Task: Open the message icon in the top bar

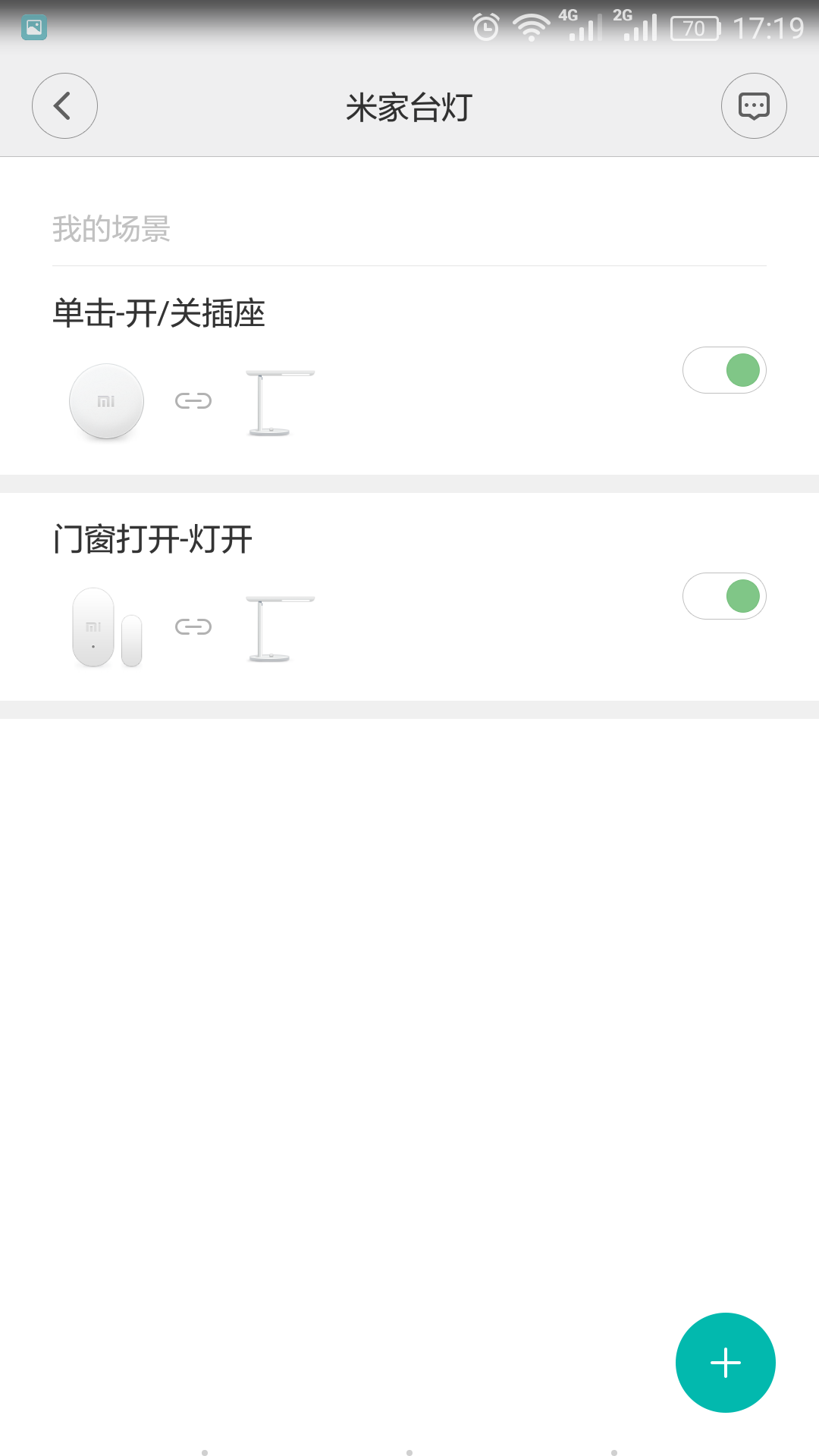Action: 753,106
